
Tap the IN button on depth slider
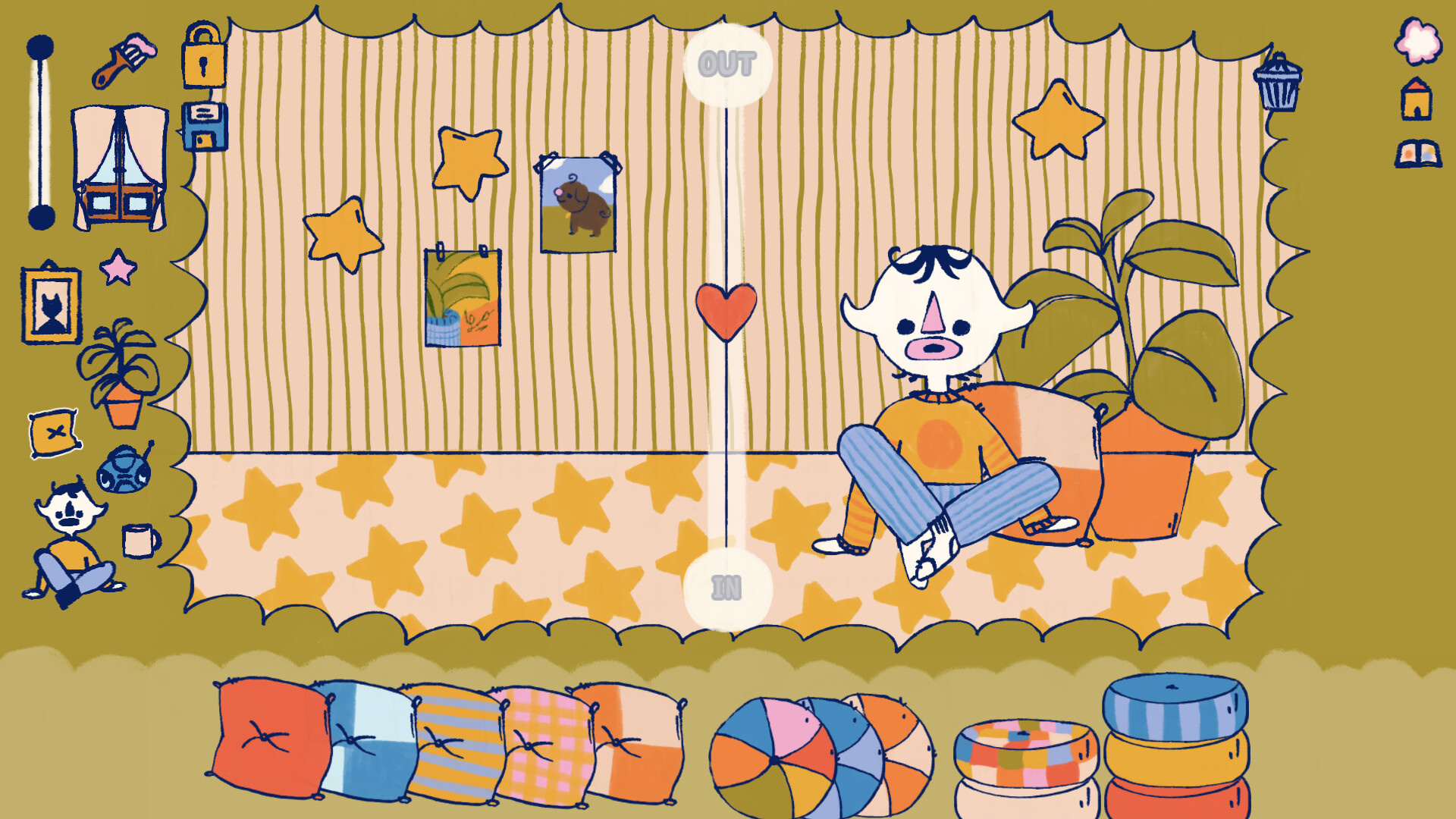(726, 588)
